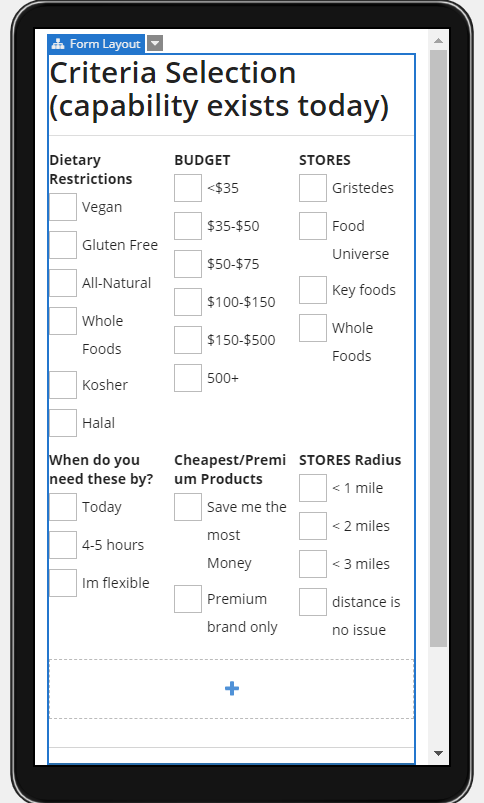Check the 500+ budget option
This screenshot has width=484, height=803.
tap(188, 377)
